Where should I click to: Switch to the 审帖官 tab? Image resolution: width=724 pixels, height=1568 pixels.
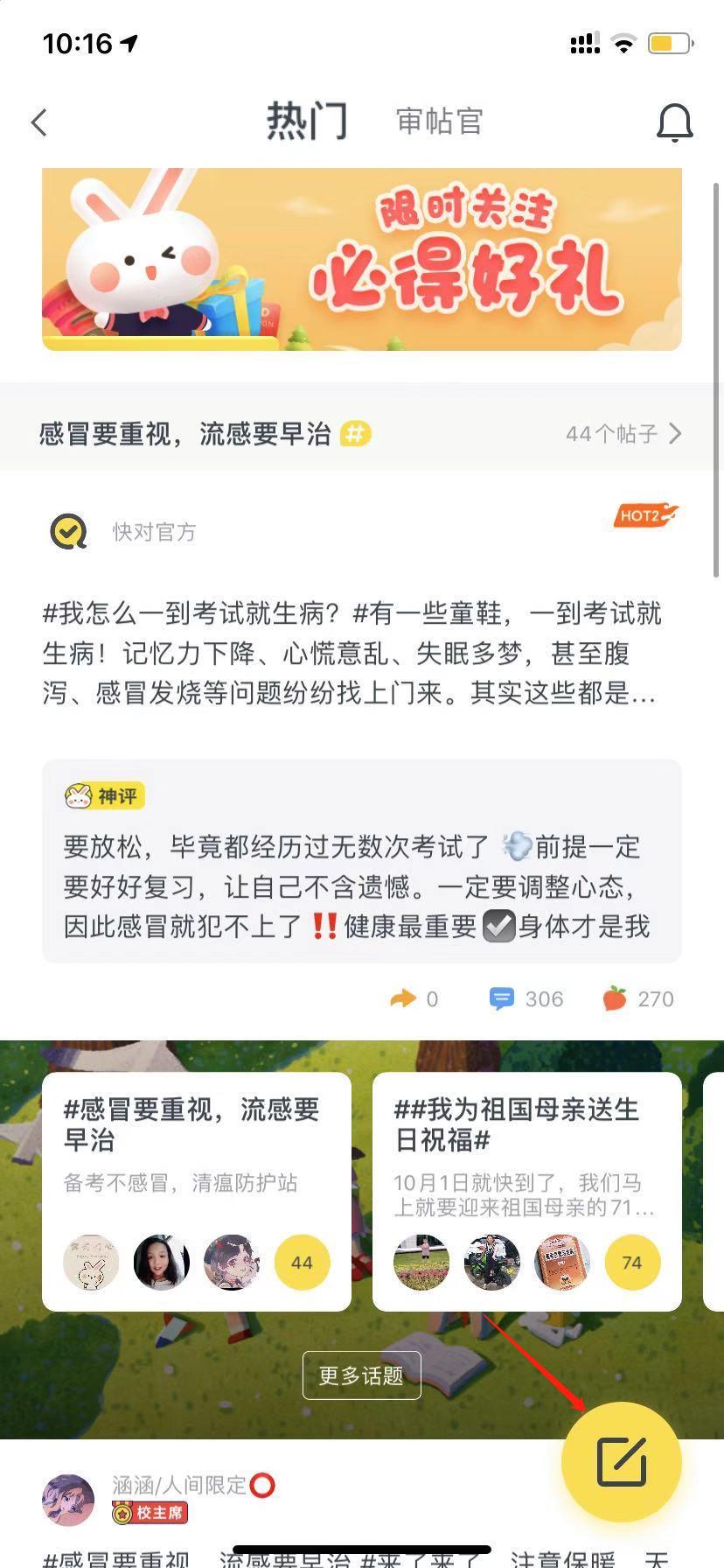[x=439, y=122]
